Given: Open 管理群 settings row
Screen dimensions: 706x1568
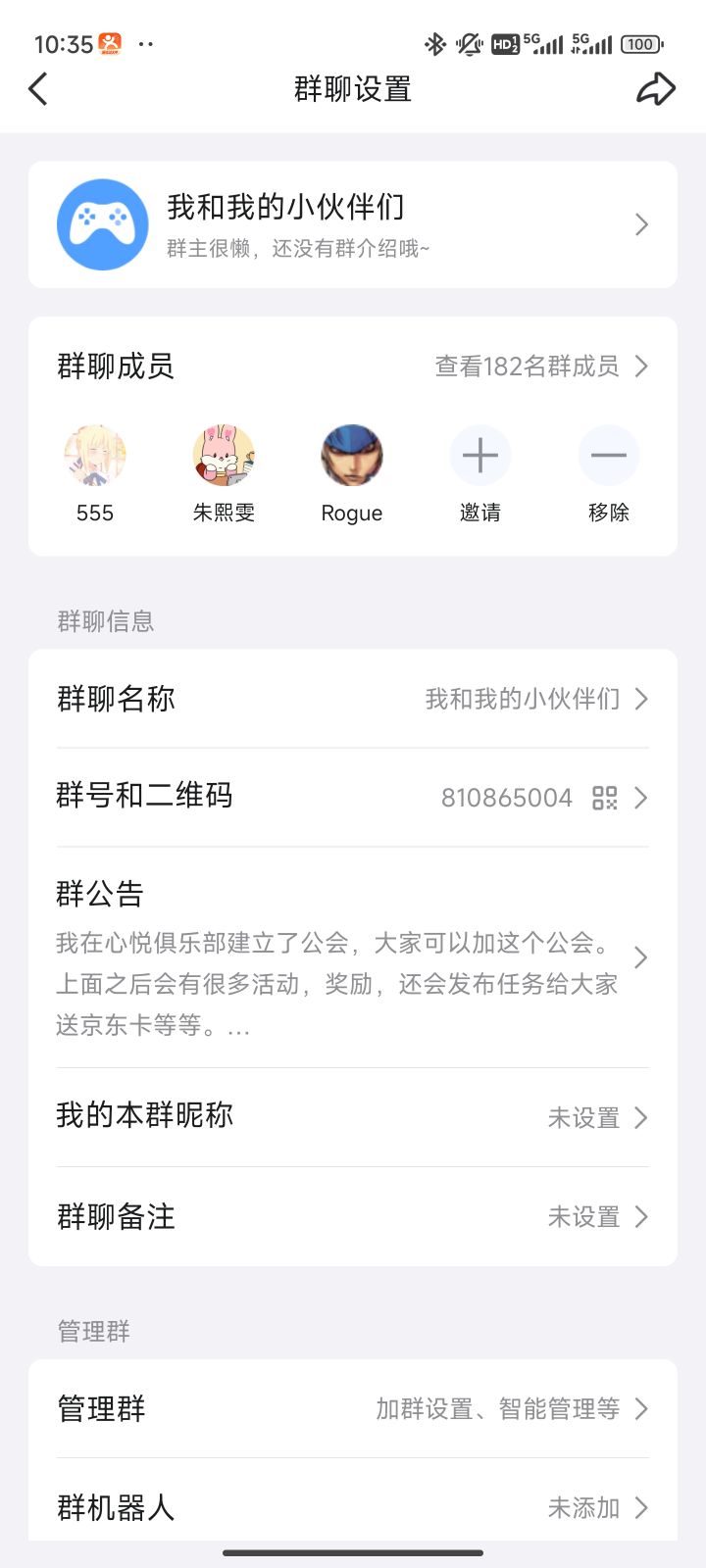Looking at the screenshot, I should point(353,1408).
